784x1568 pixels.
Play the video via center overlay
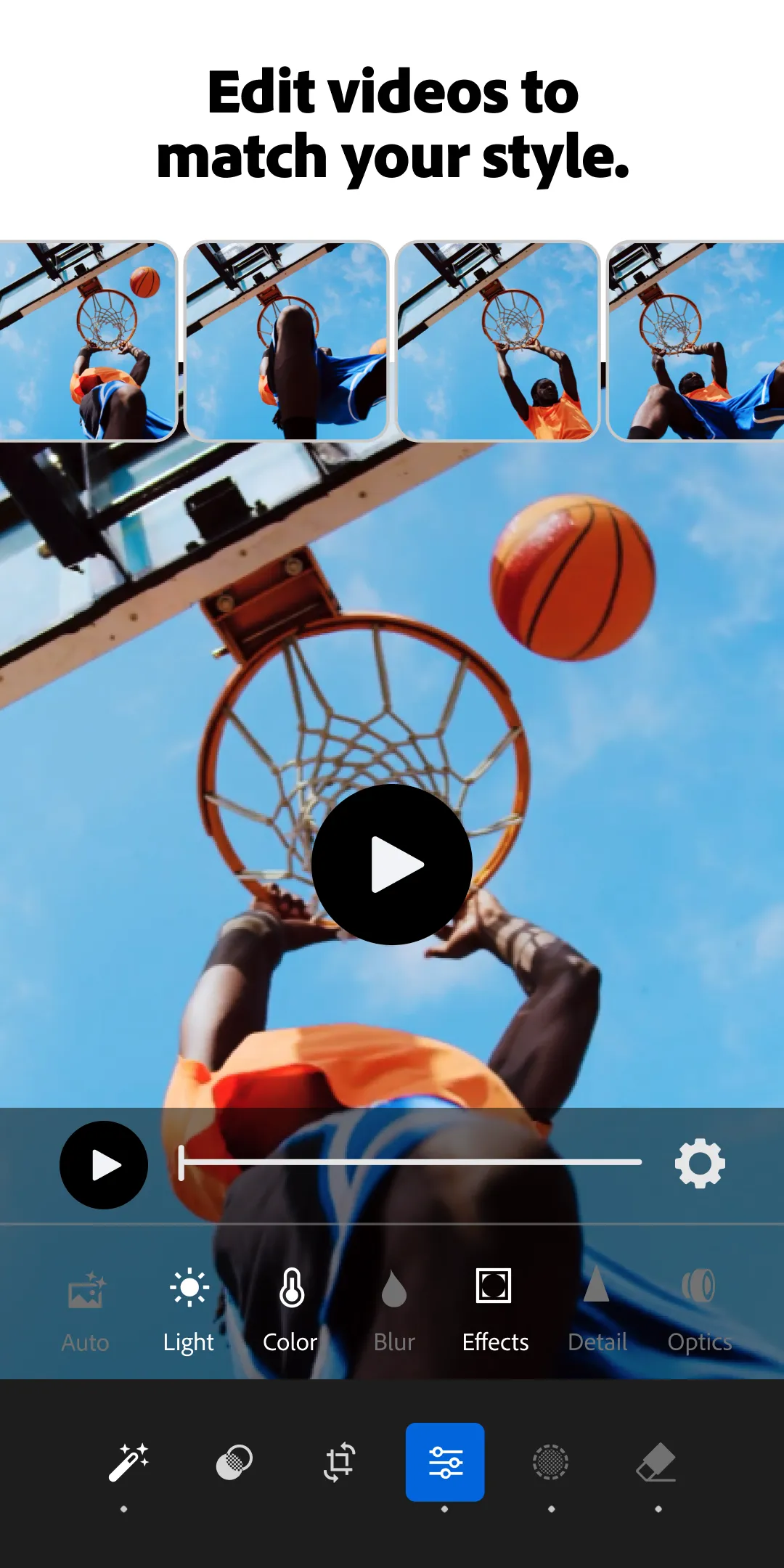coord(392,864)
